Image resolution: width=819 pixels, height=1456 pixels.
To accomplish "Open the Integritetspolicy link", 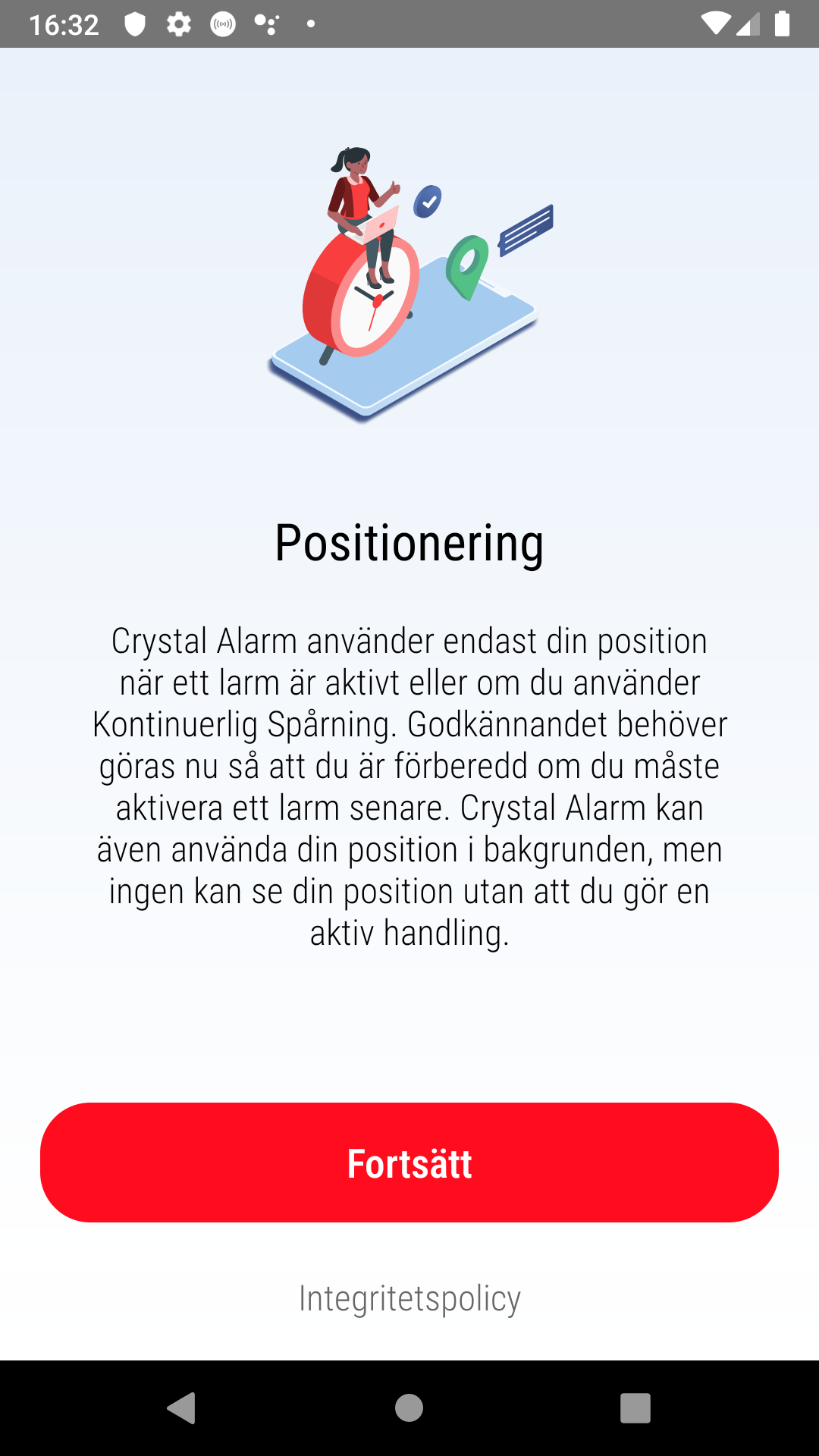I will (409, 1299).
